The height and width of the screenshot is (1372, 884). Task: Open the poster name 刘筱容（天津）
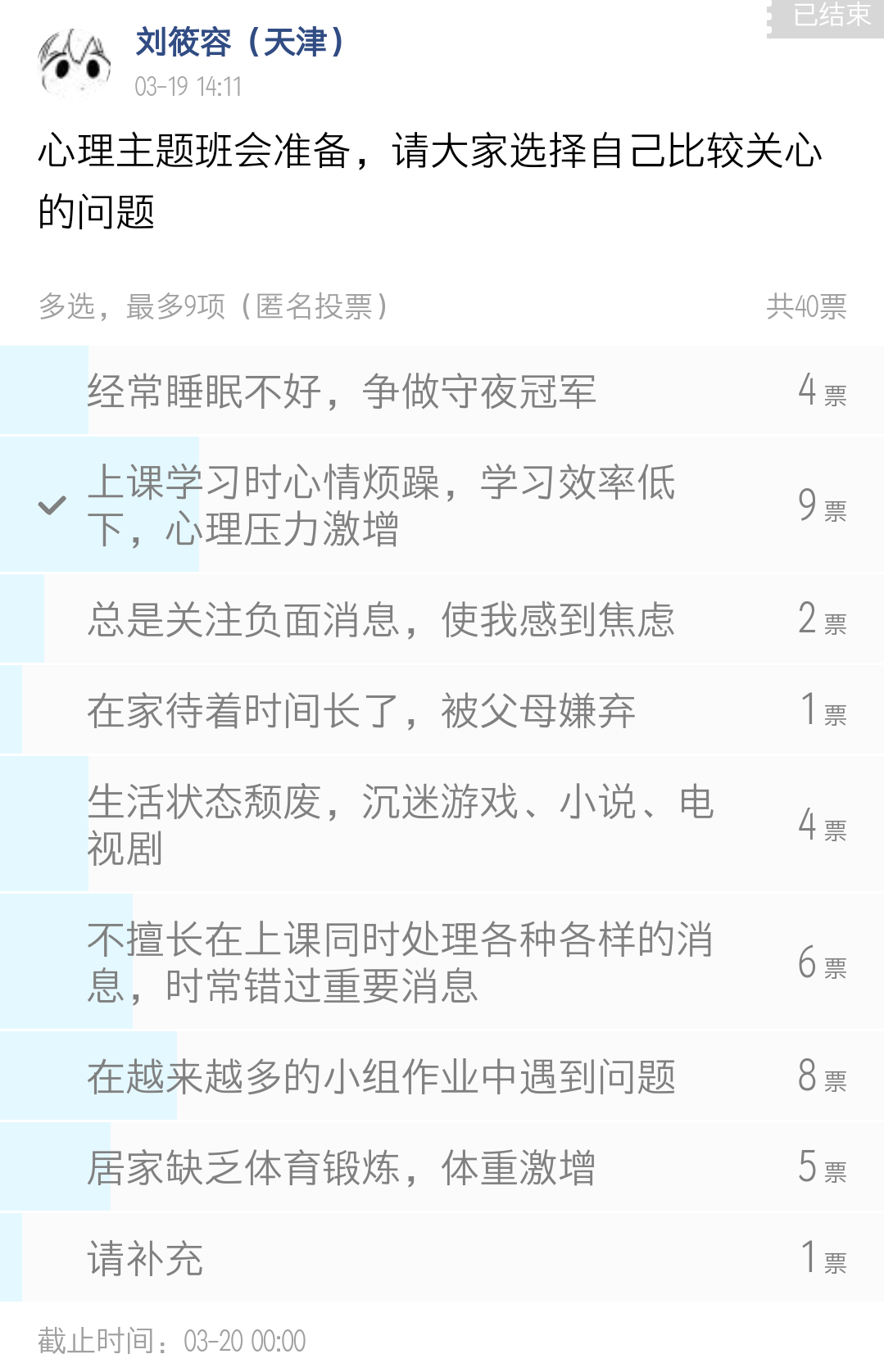(x=239, y=42)
